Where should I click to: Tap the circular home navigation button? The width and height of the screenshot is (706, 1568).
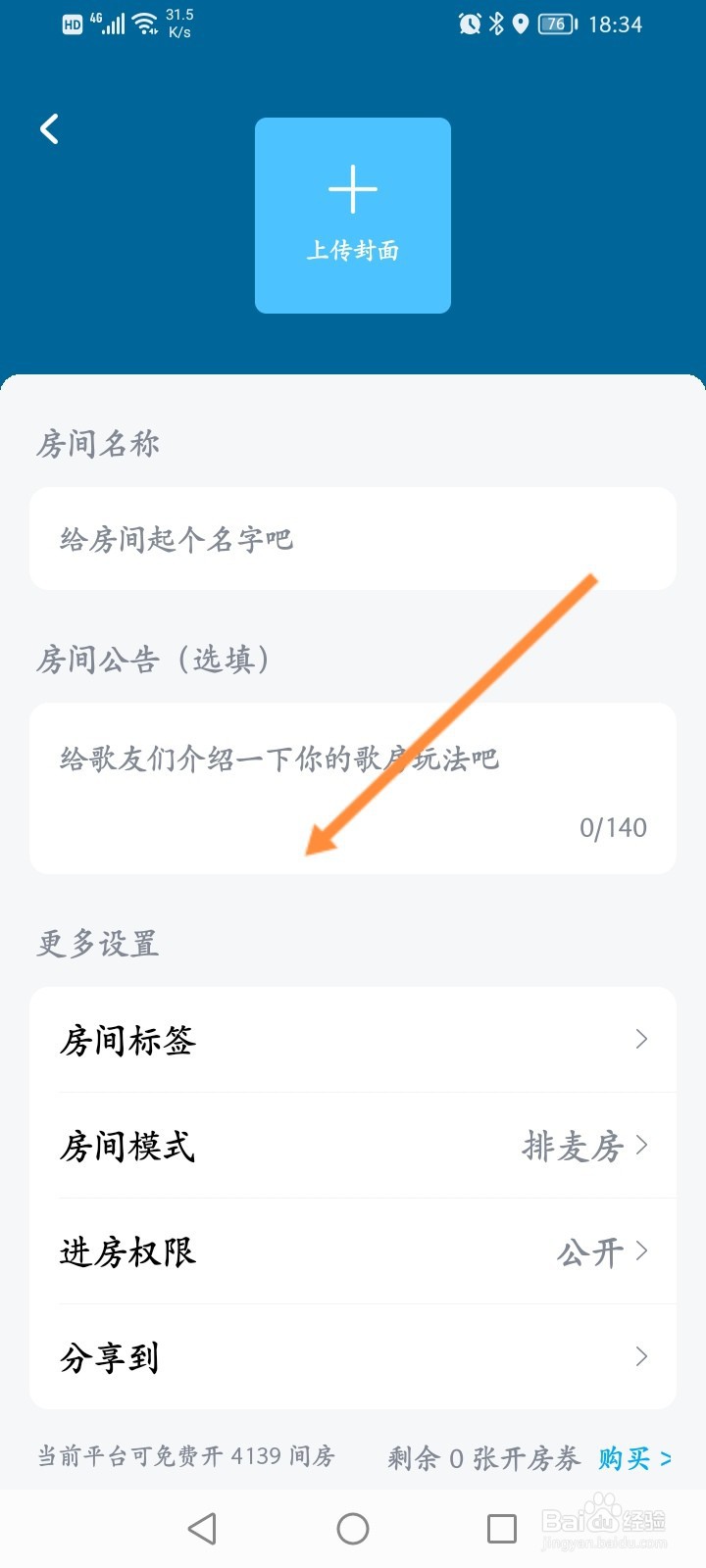pyautogui.click(x=352, y=1528)
